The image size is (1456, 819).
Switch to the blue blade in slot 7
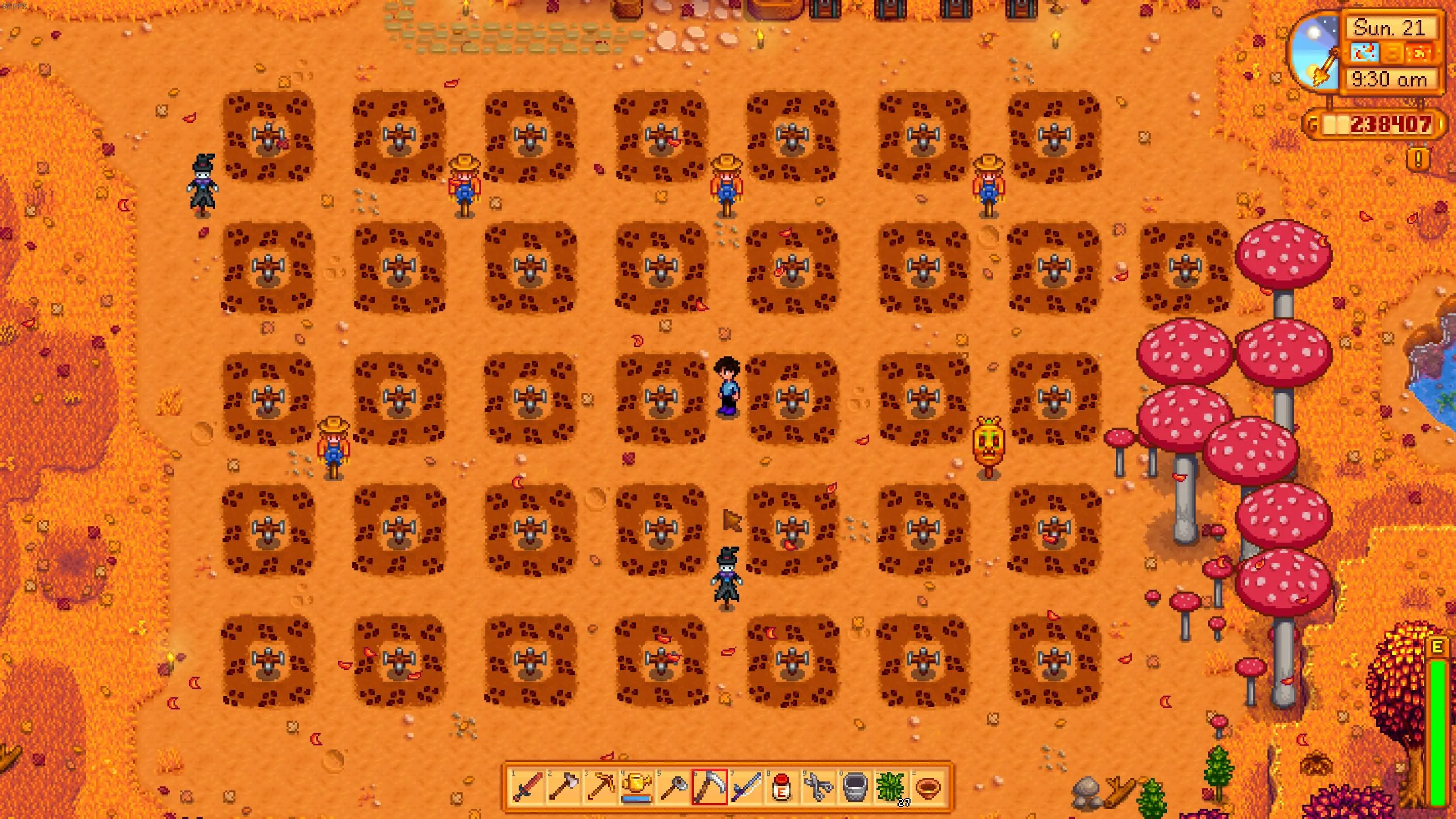746,787
